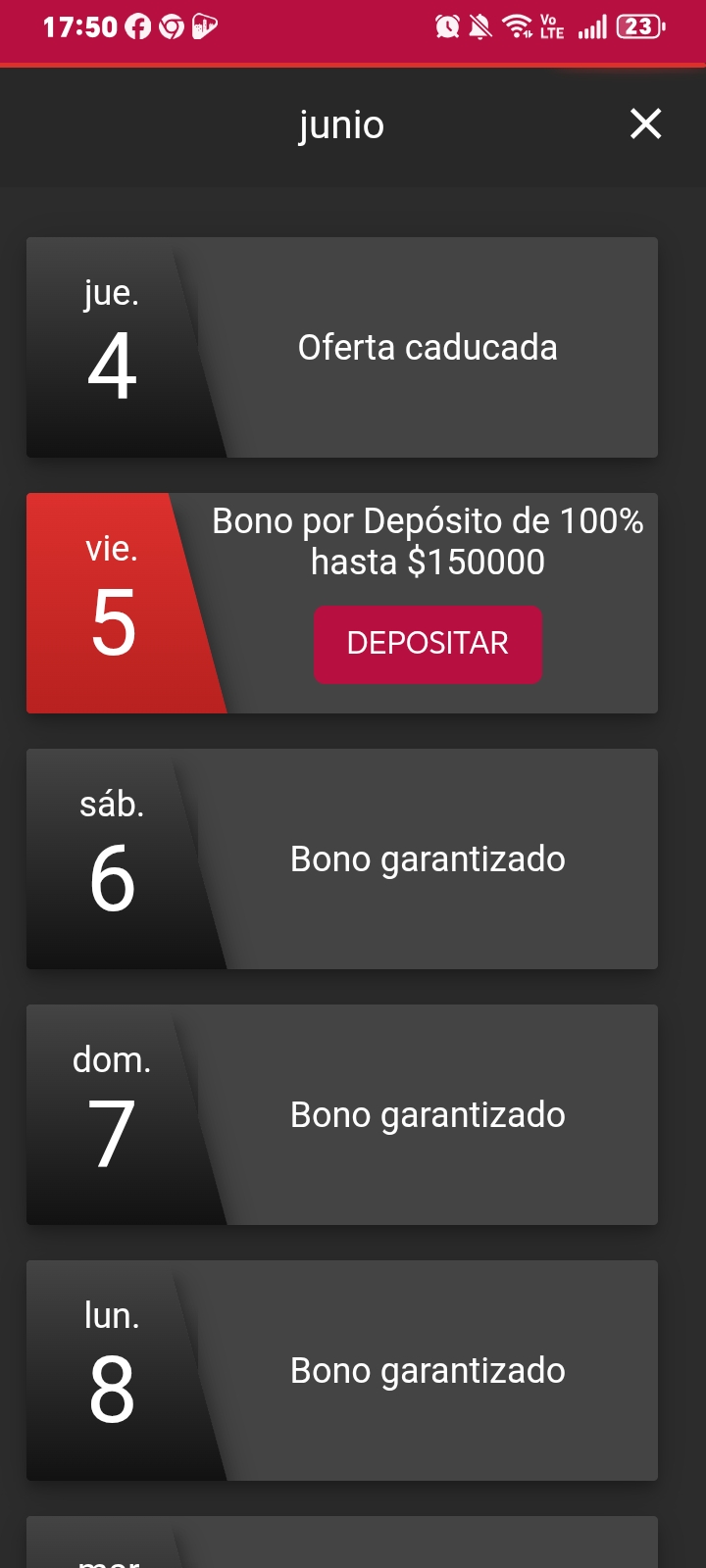Screen dimensions: 706x1568
Task: Close the junio bonus calendar
Action: pyautogui.click(x=645, y=124)
